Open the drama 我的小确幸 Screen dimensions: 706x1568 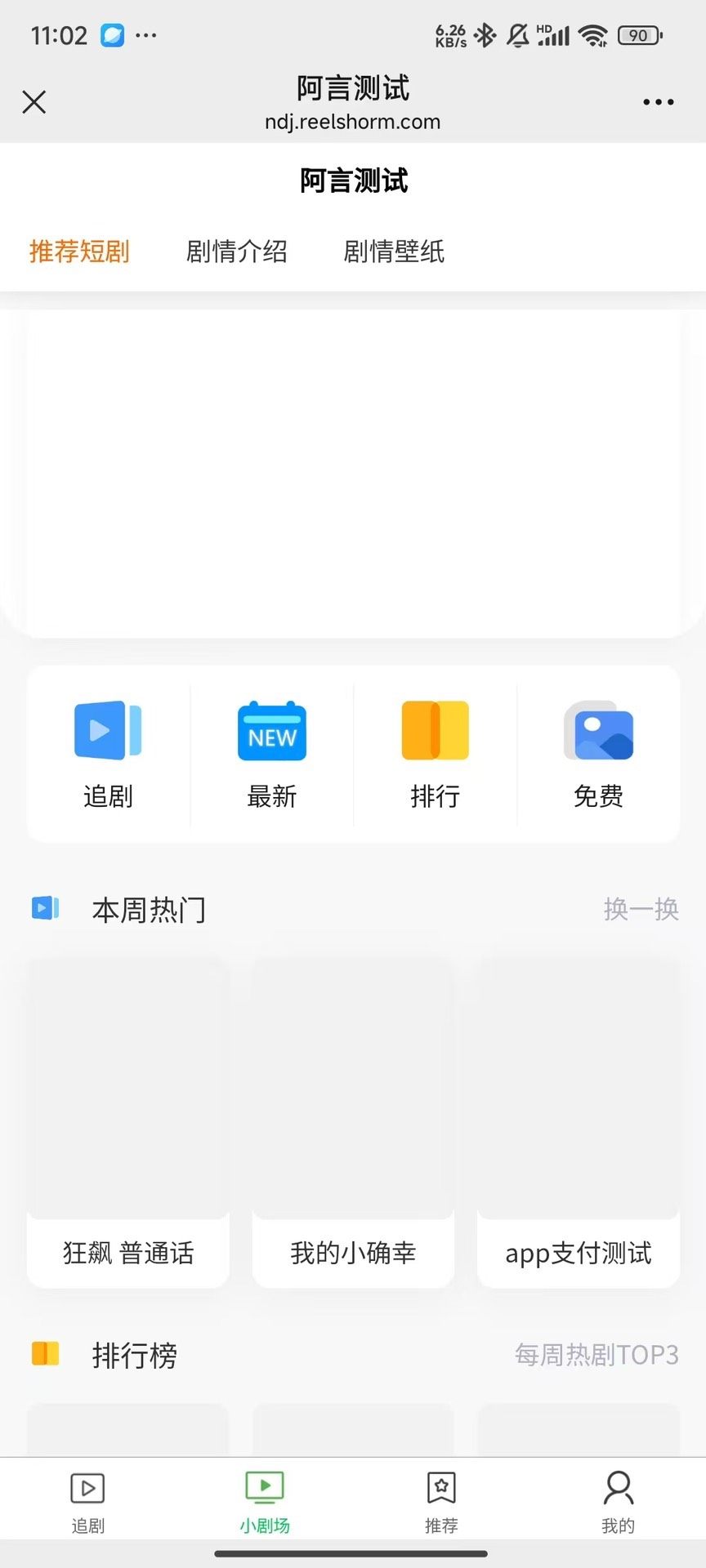pyautogui.click(x=353, y=1123)
